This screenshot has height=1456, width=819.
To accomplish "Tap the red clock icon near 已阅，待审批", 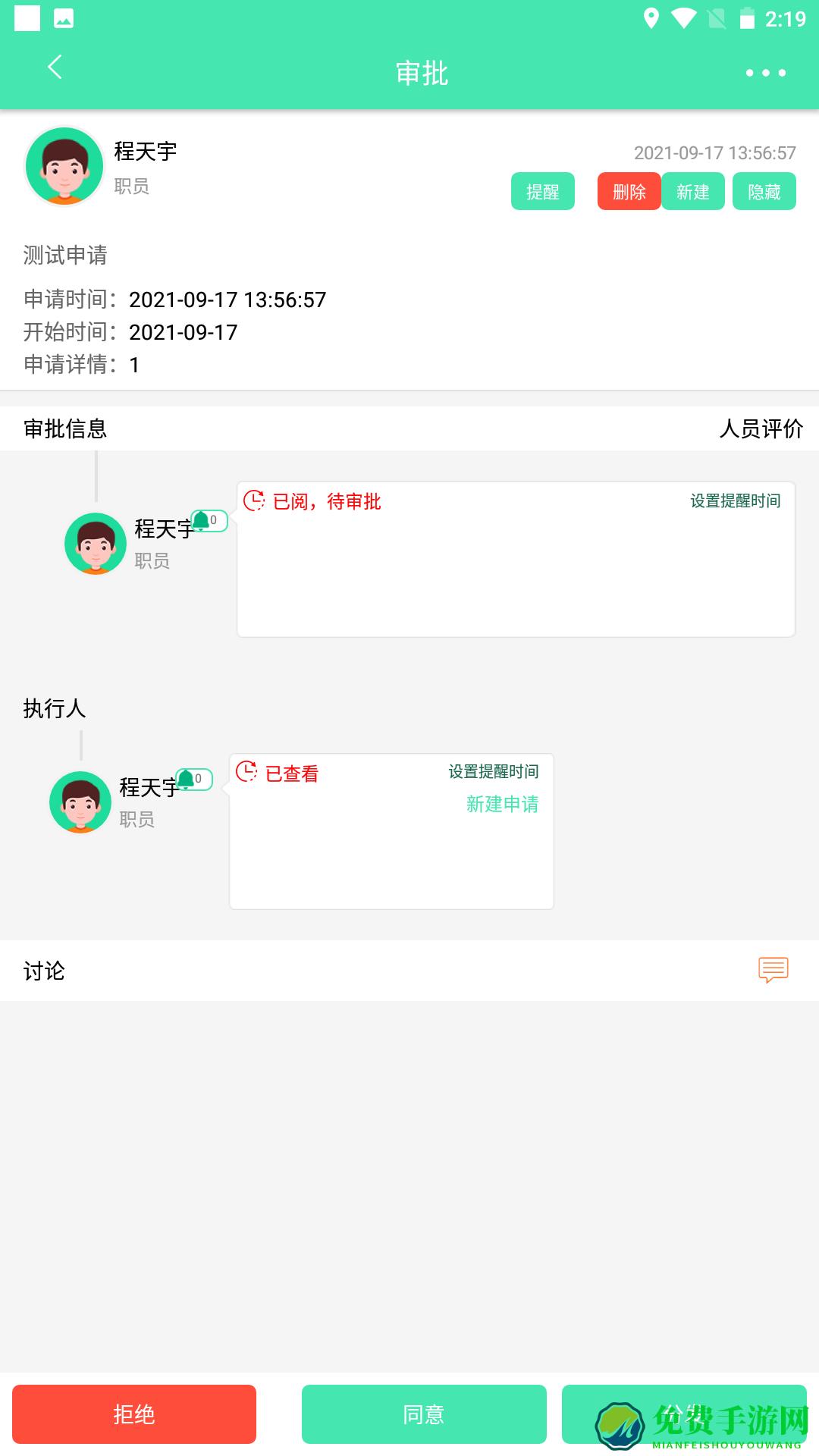I will tap(253, 501).
